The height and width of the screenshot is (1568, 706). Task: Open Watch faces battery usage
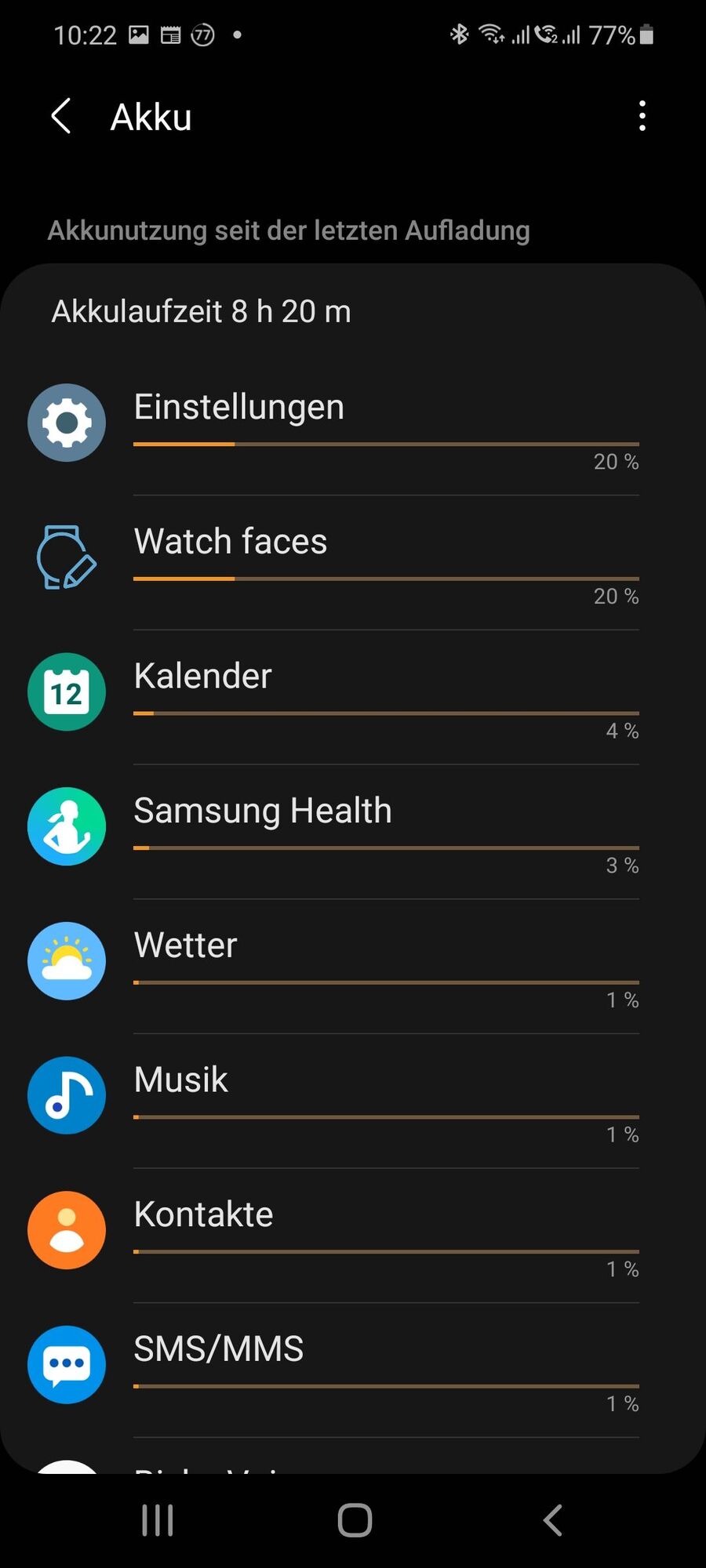pyautogui.click(x=353, y=562)
